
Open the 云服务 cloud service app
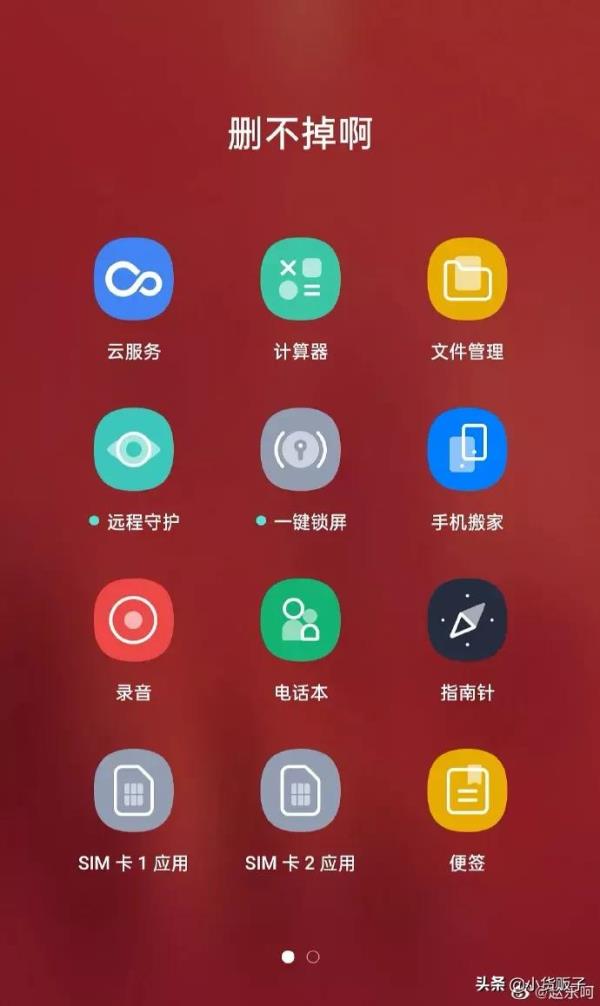pyautogui.click(x=133, y=279)
